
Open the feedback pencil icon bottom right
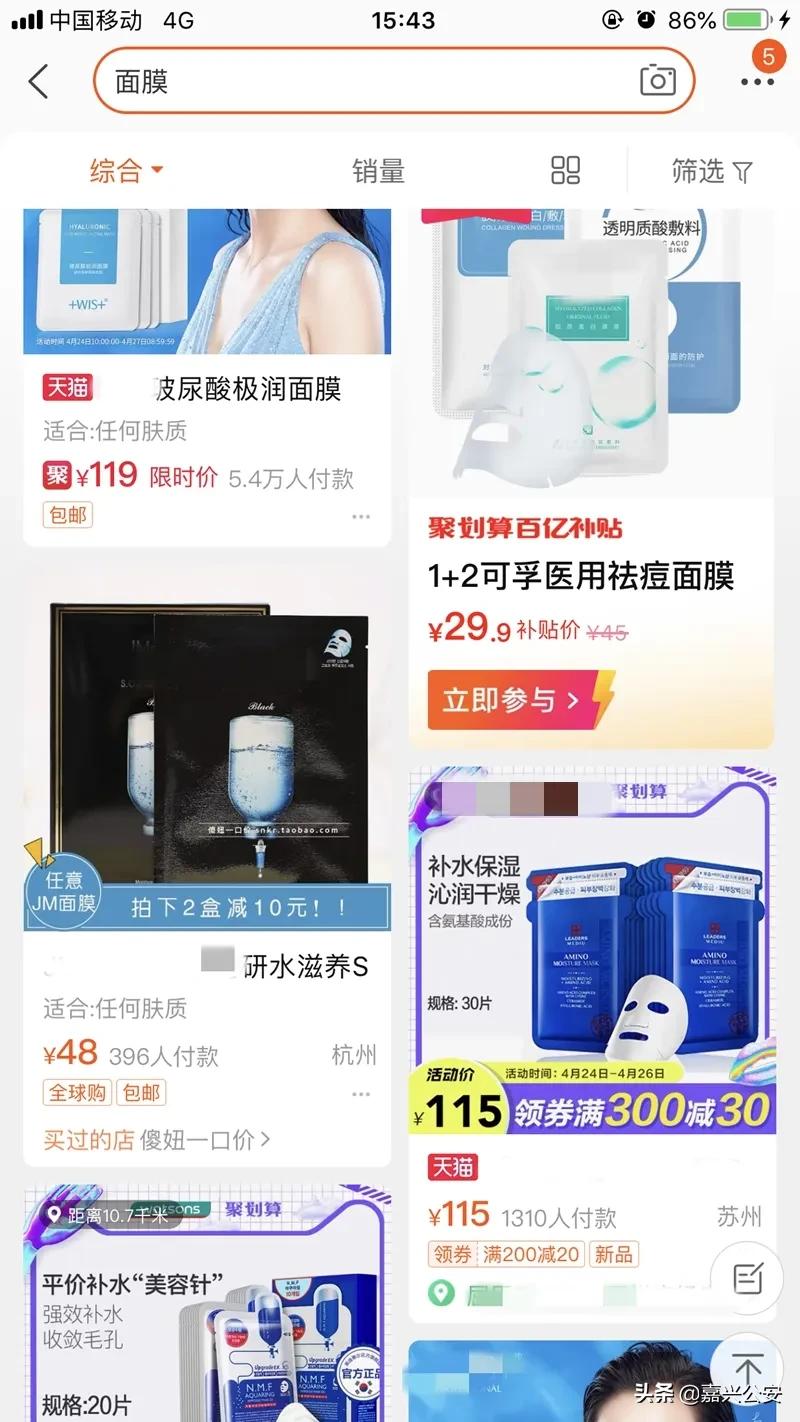[746, 1279]
